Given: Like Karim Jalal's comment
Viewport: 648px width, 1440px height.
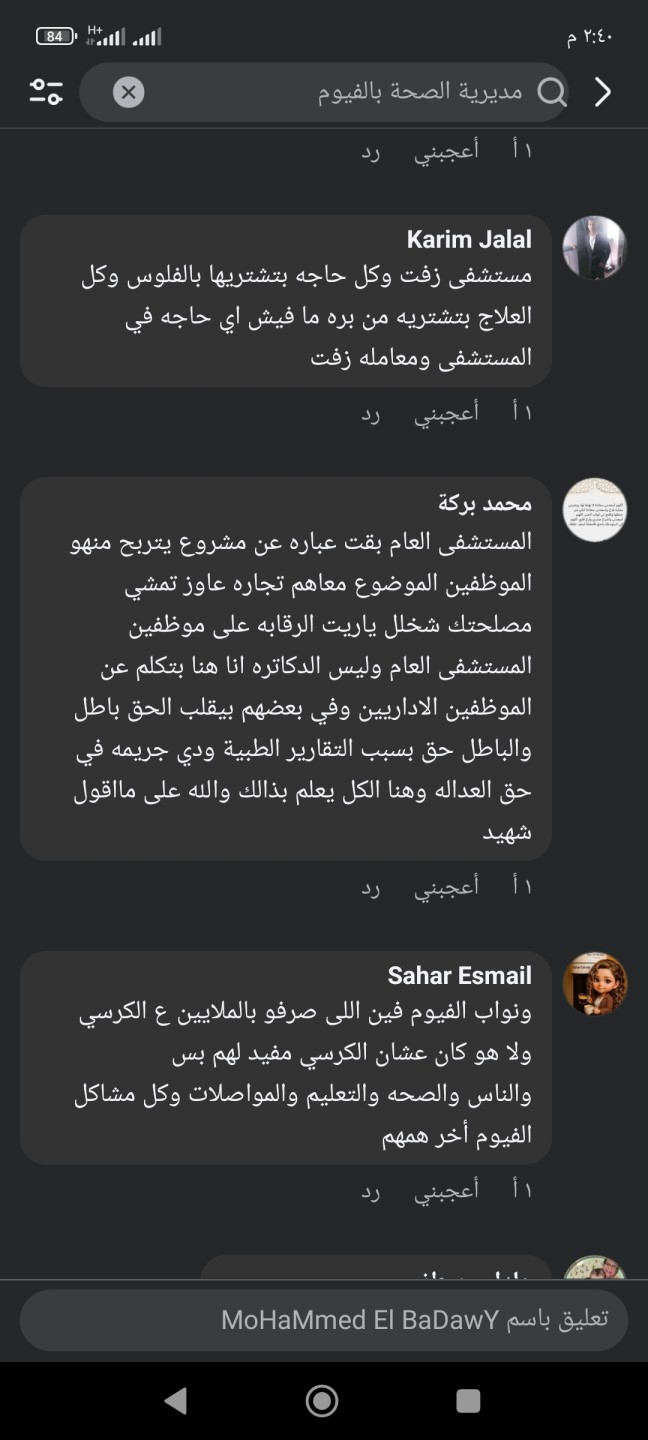Looking at the screenshot, I should click(x=446, y=412).
